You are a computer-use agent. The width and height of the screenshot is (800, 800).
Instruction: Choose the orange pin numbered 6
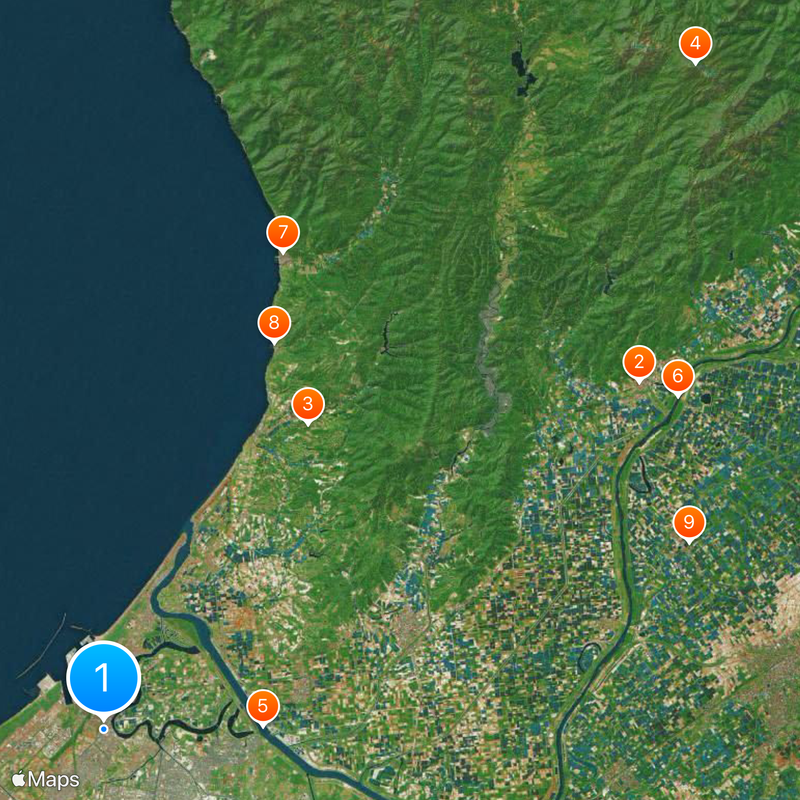click(x=677, y=376)
